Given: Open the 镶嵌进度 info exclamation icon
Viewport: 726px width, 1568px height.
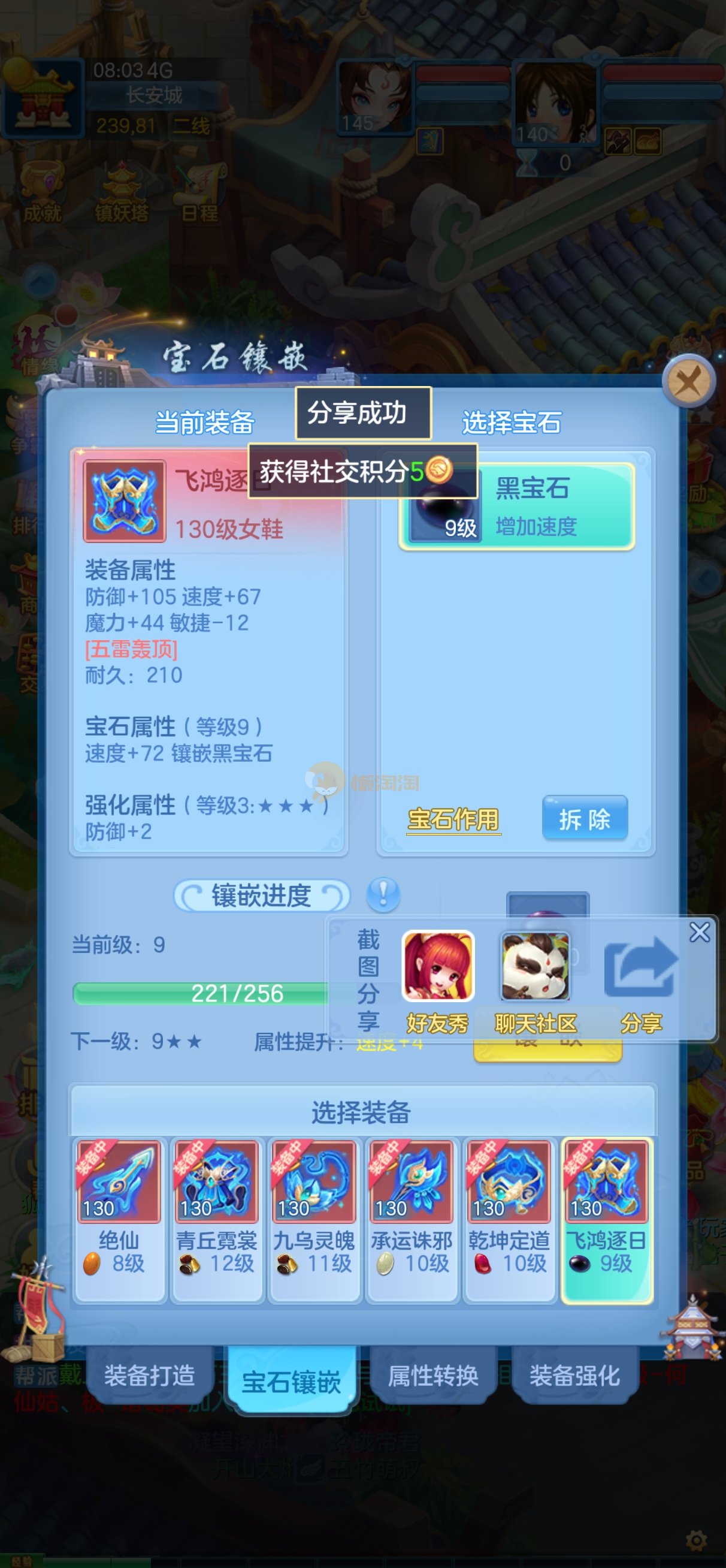Looking at the screenshot, I should click(383, 895).
